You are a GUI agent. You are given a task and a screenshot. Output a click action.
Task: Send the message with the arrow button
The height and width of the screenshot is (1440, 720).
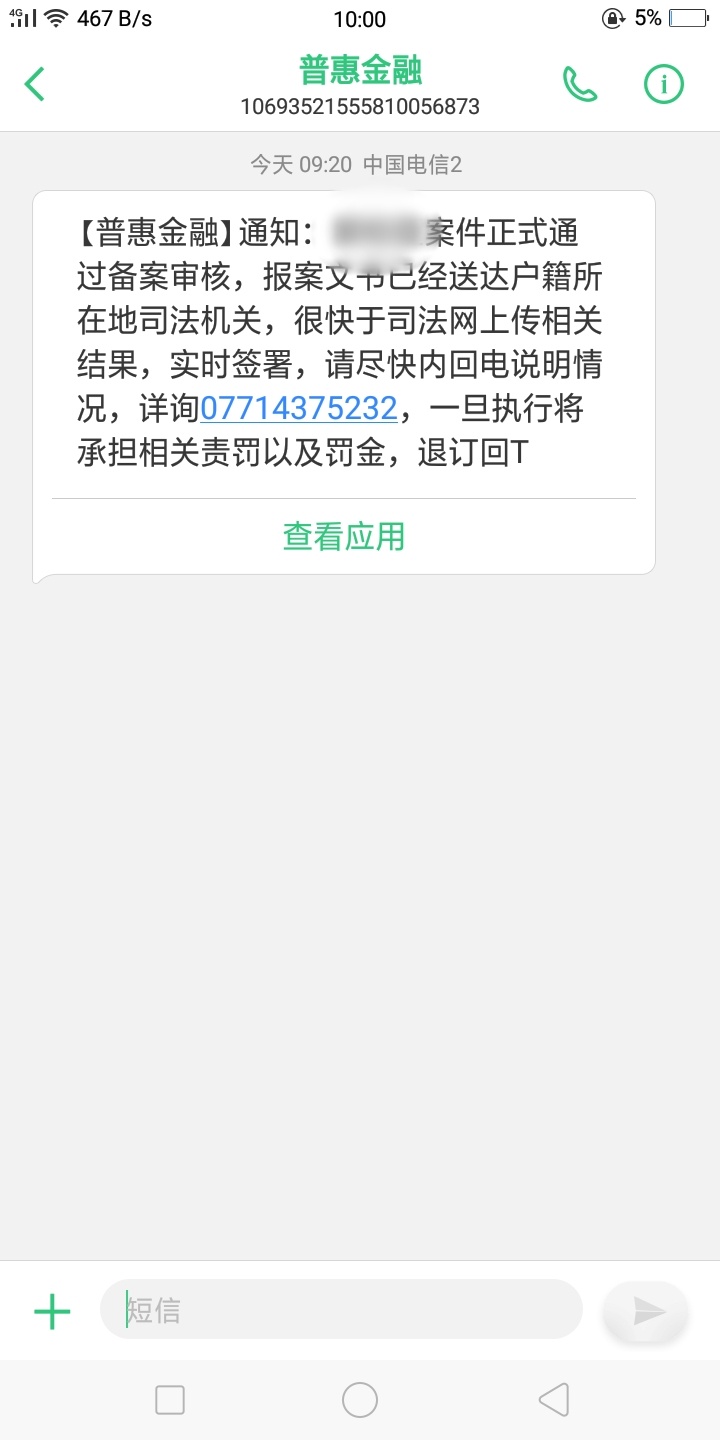tap(646, 1311)
